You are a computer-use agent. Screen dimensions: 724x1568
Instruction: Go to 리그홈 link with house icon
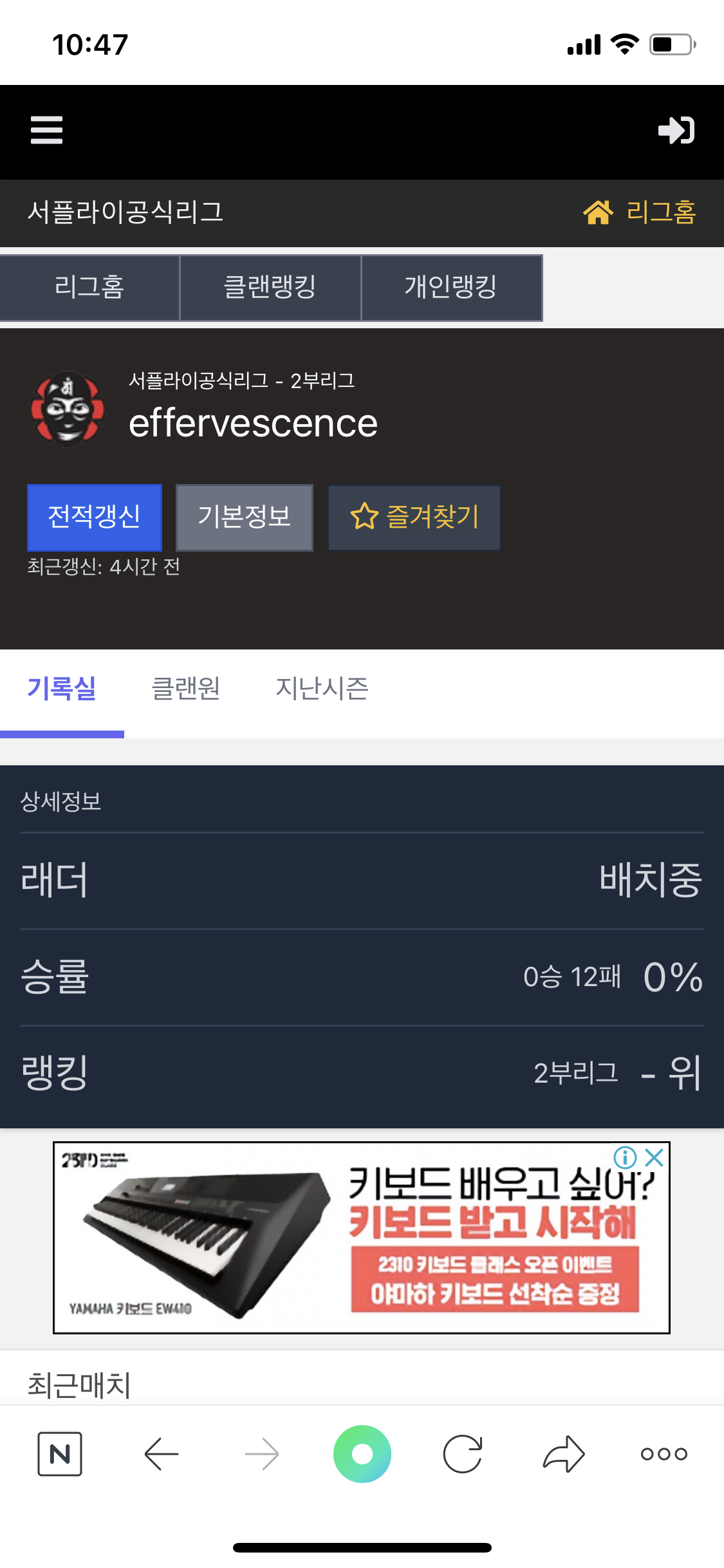[640, 212]
